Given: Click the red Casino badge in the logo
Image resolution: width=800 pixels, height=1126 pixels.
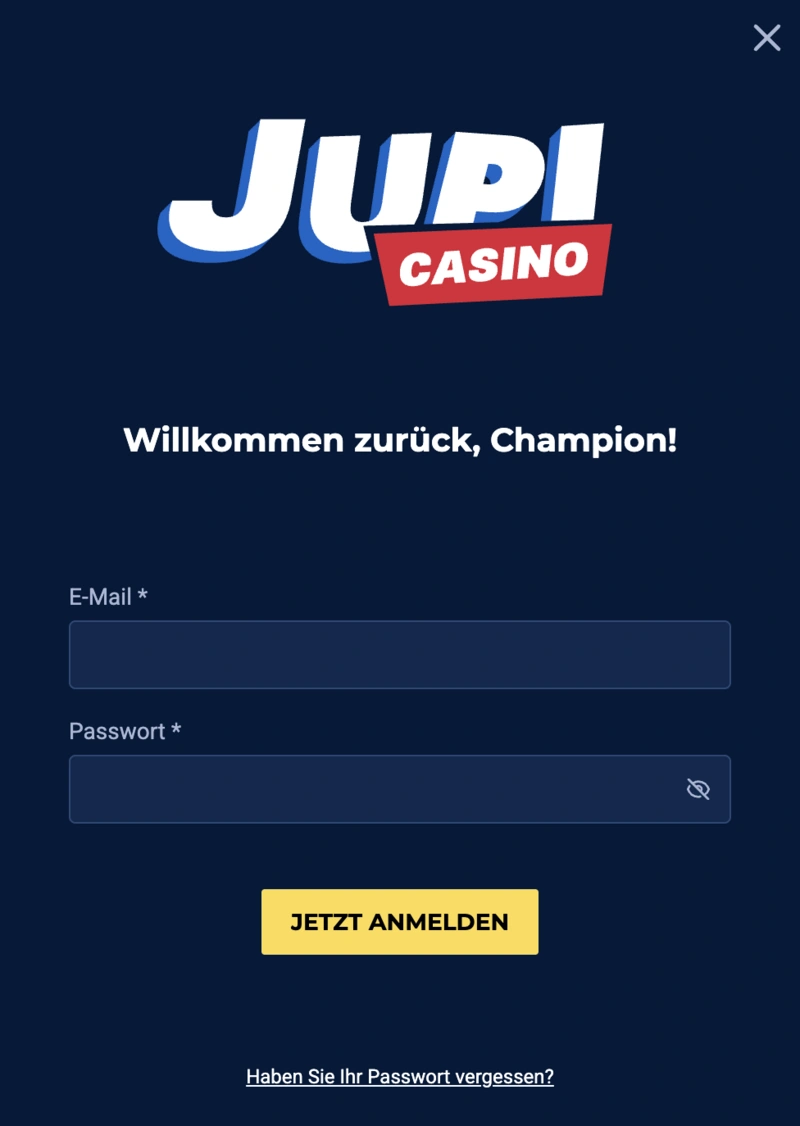Looking at the screenshot, I should (x=495, y=262).
